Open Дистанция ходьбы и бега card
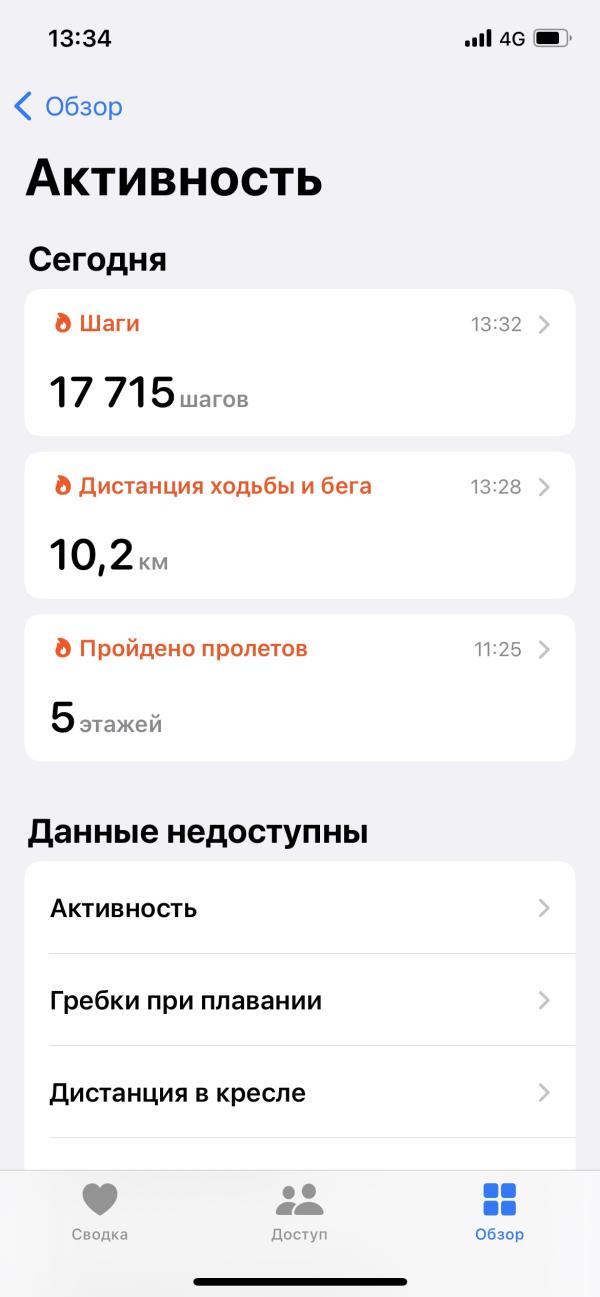Image resolution: width=600 pixels, height=1297 pixels. [x=300, y=525]
